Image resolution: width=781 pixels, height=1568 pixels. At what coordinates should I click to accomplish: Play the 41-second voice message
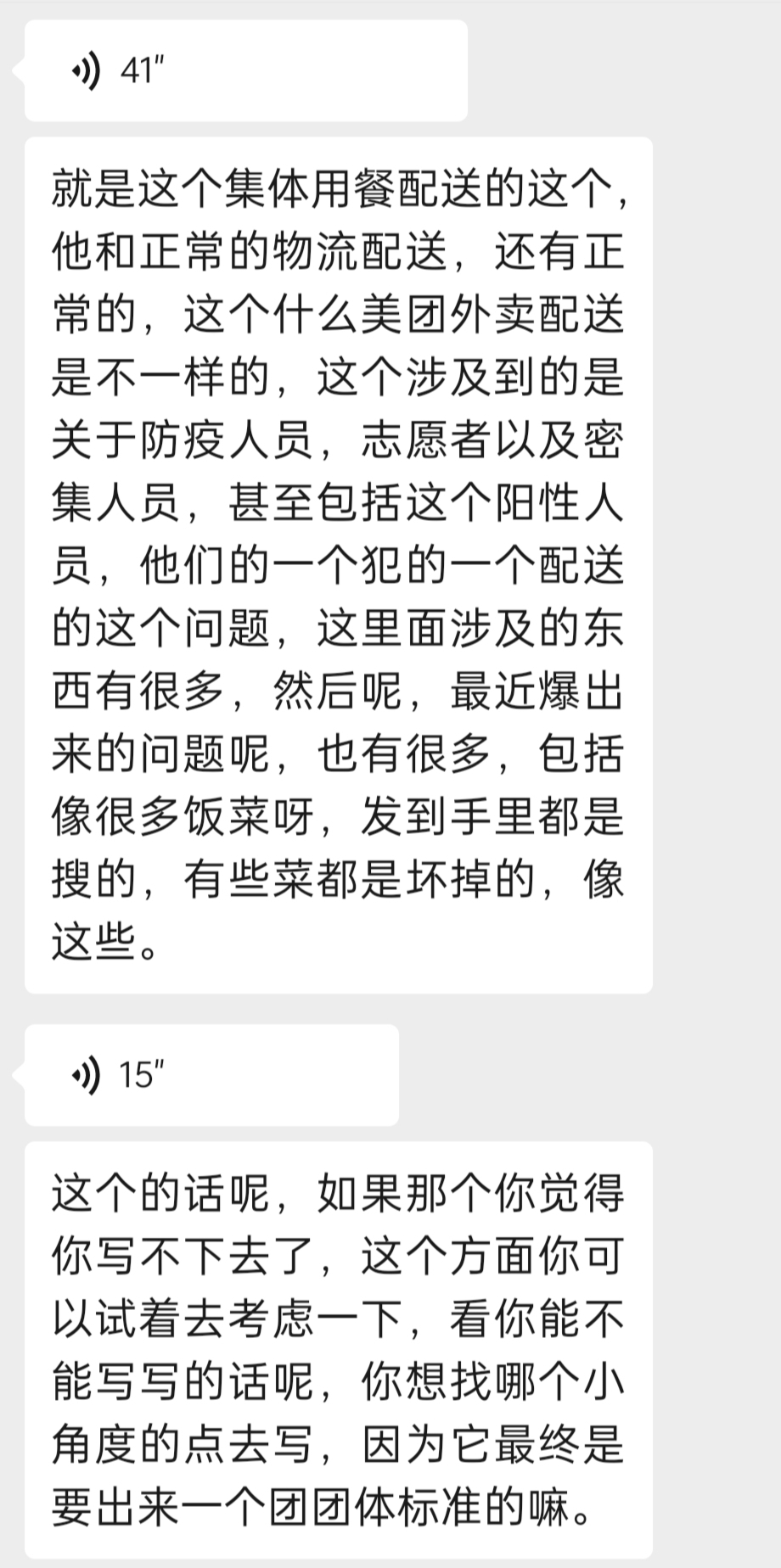coord(246,70)
